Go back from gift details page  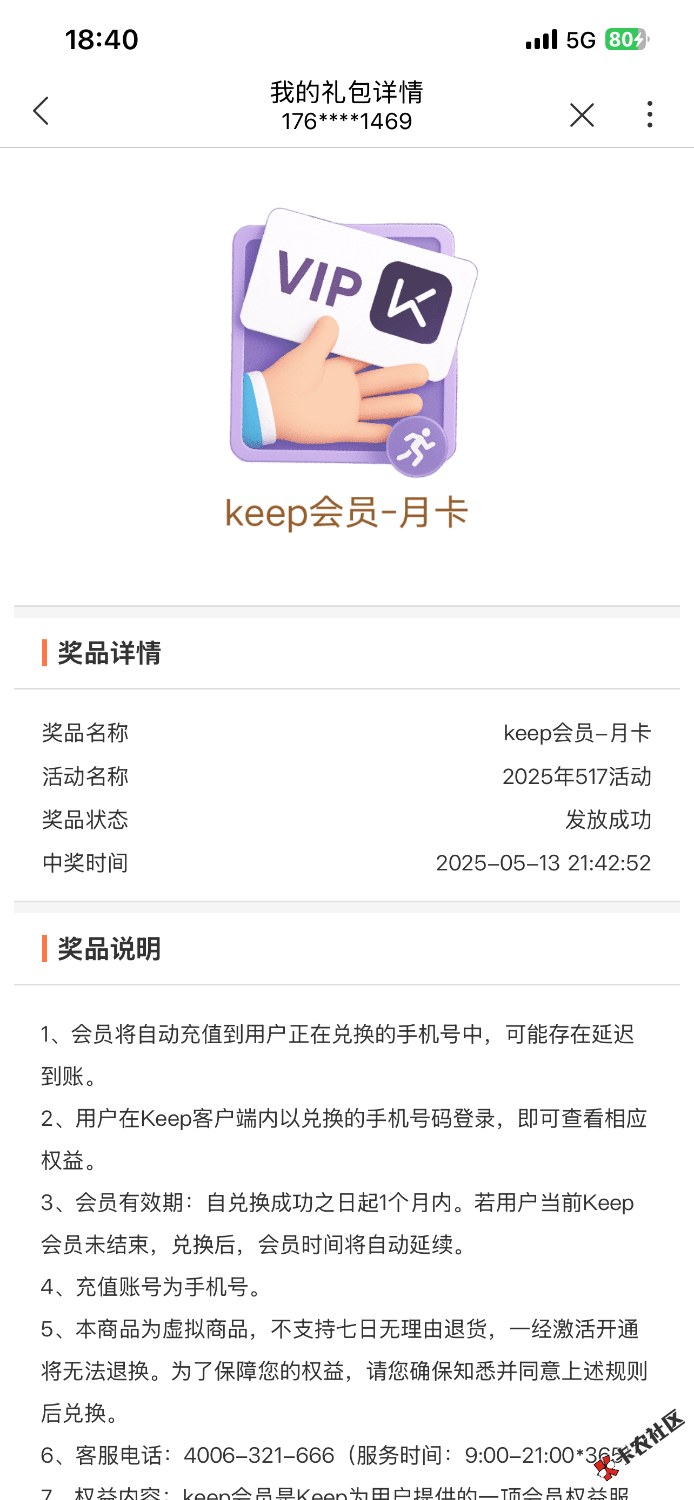41,111
